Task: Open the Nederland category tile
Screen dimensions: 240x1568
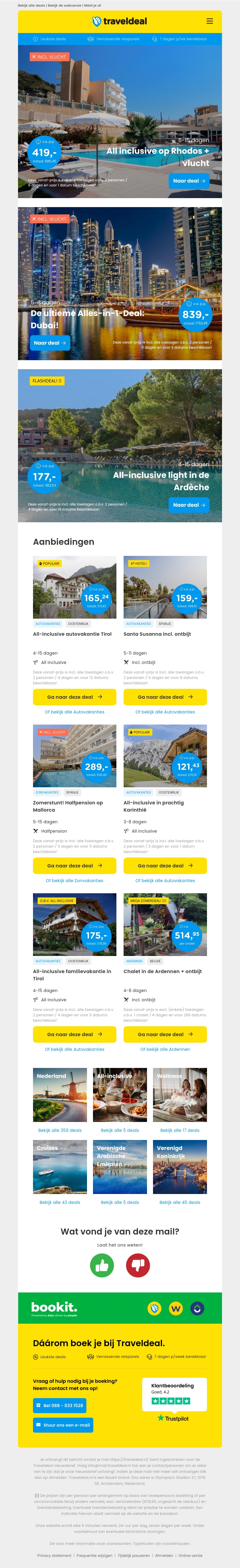Action: point(60,1095)
